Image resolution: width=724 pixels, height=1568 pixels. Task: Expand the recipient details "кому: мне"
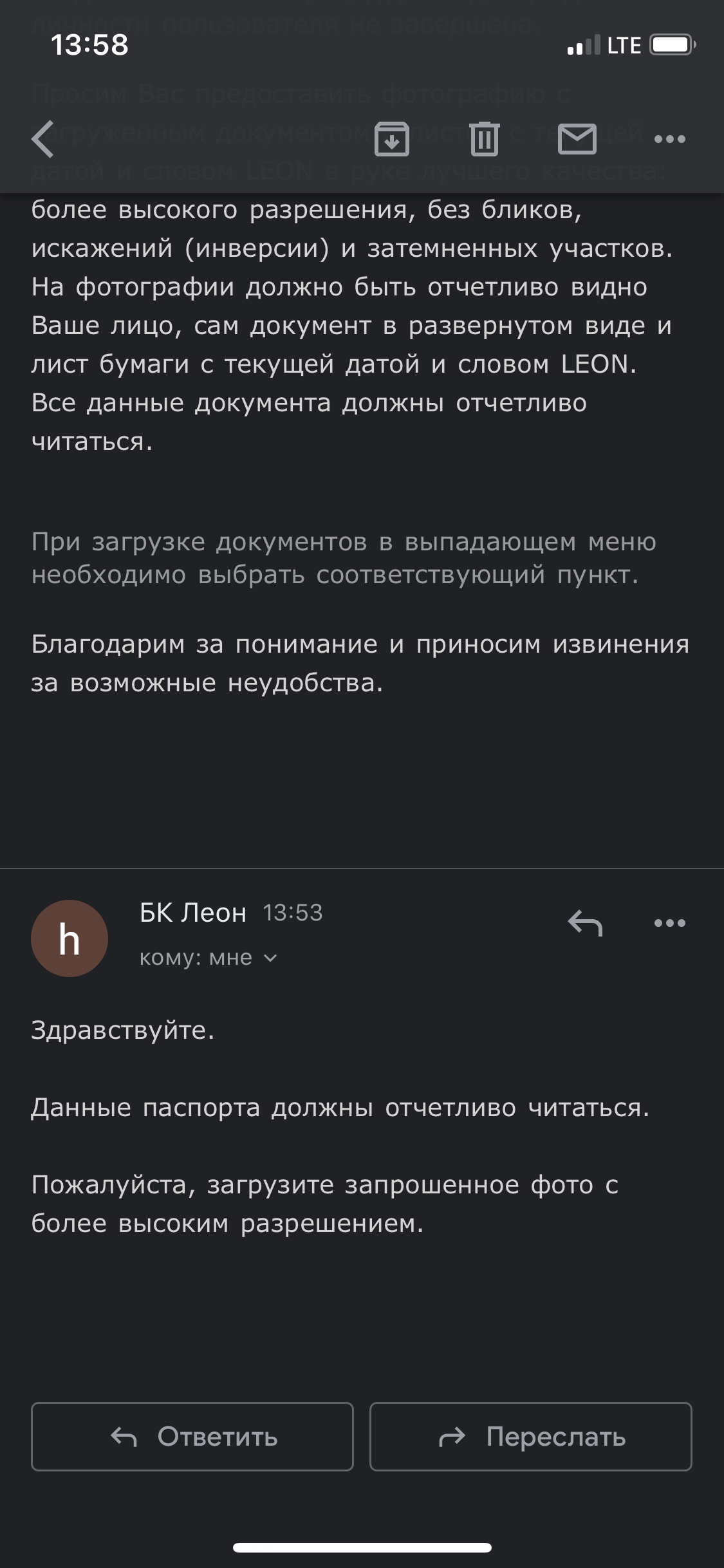point(208,958)
